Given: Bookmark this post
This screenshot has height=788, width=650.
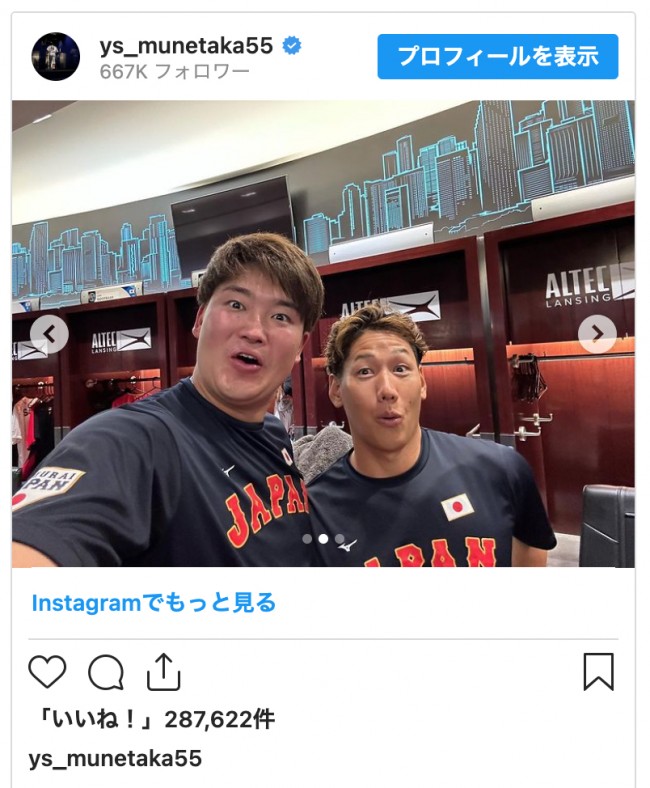Looking at the screenshot, I should 598,672.
